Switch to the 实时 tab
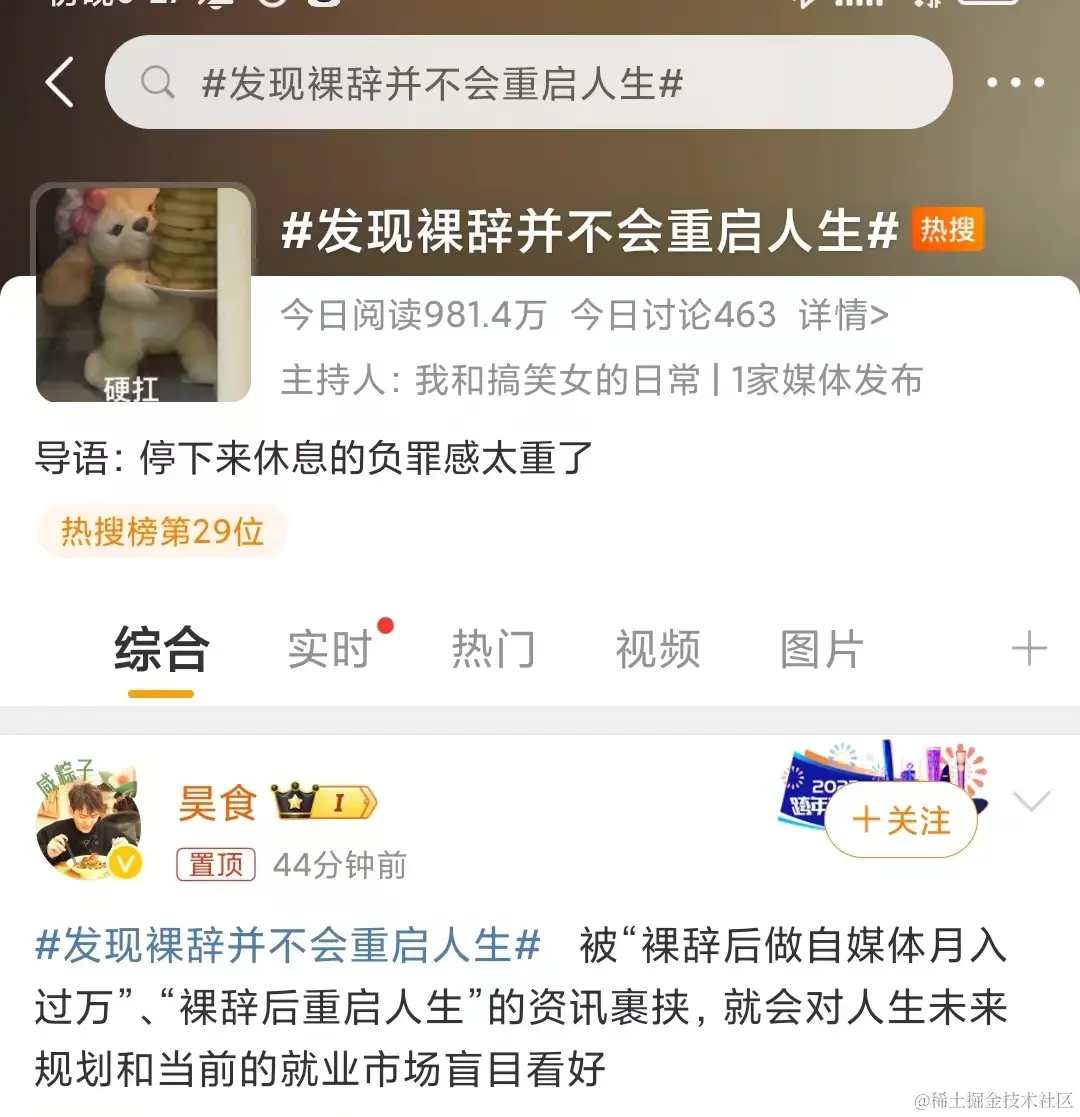 coord(329,650)
